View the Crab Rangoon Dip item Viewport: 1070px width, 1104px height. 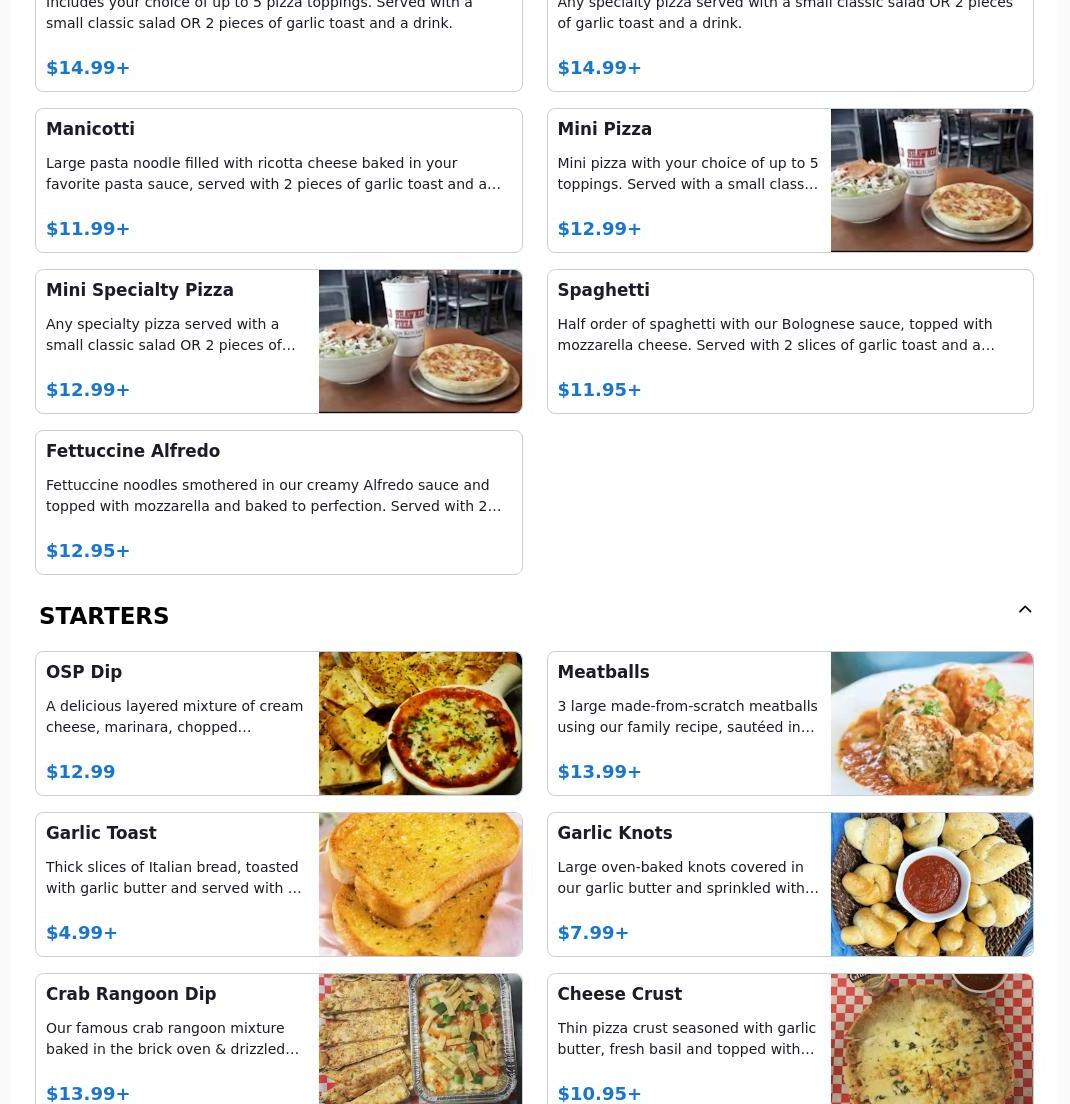click(x=278, y=1040)
